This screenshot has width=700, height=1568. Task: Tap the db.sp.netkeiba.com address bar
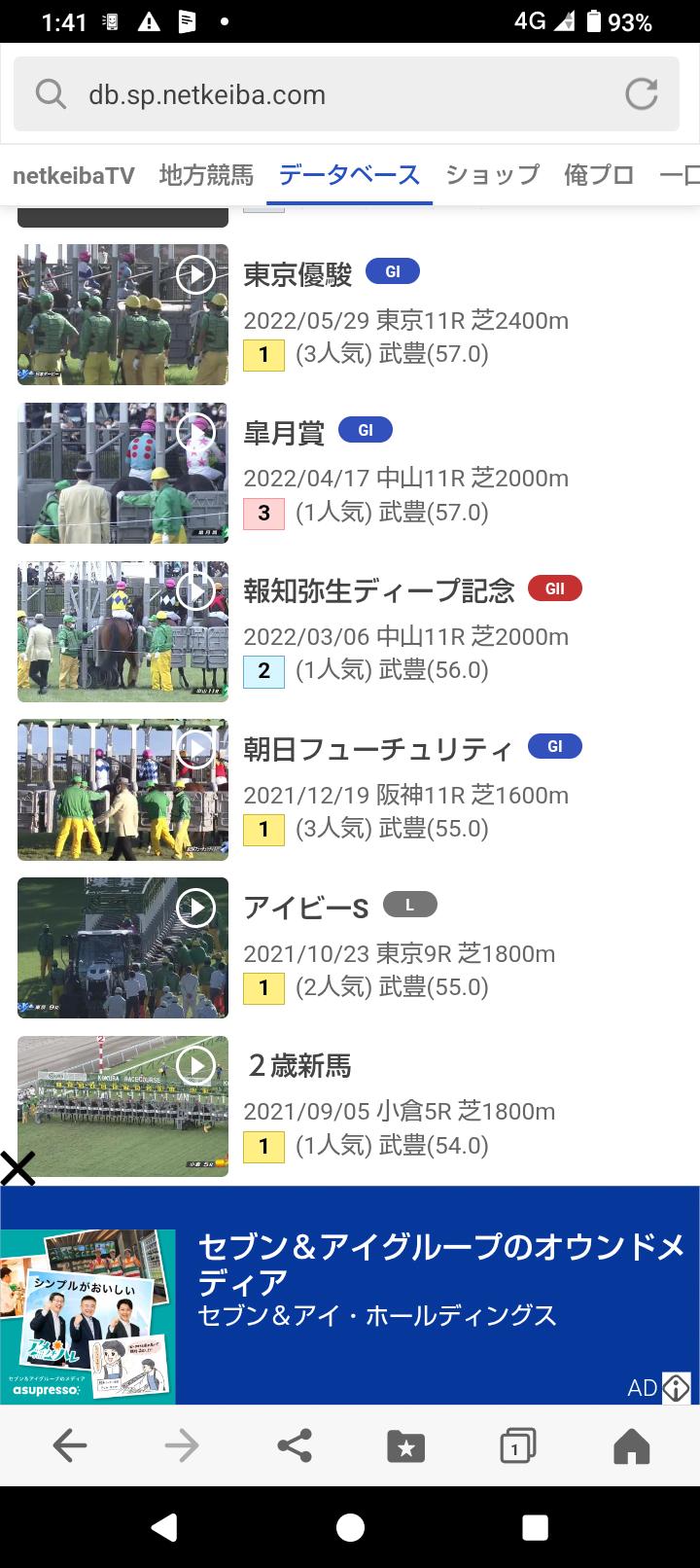331,95
